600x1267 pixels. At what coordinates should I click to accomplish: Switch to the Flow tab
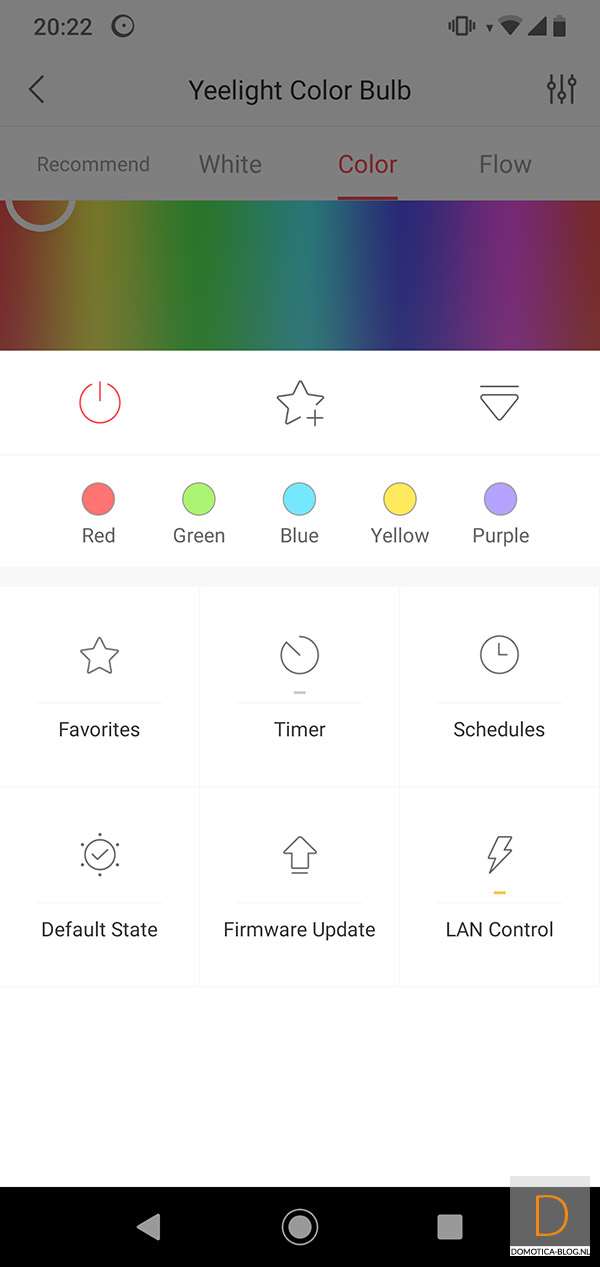pyautogui.click(x=505, y=164)
